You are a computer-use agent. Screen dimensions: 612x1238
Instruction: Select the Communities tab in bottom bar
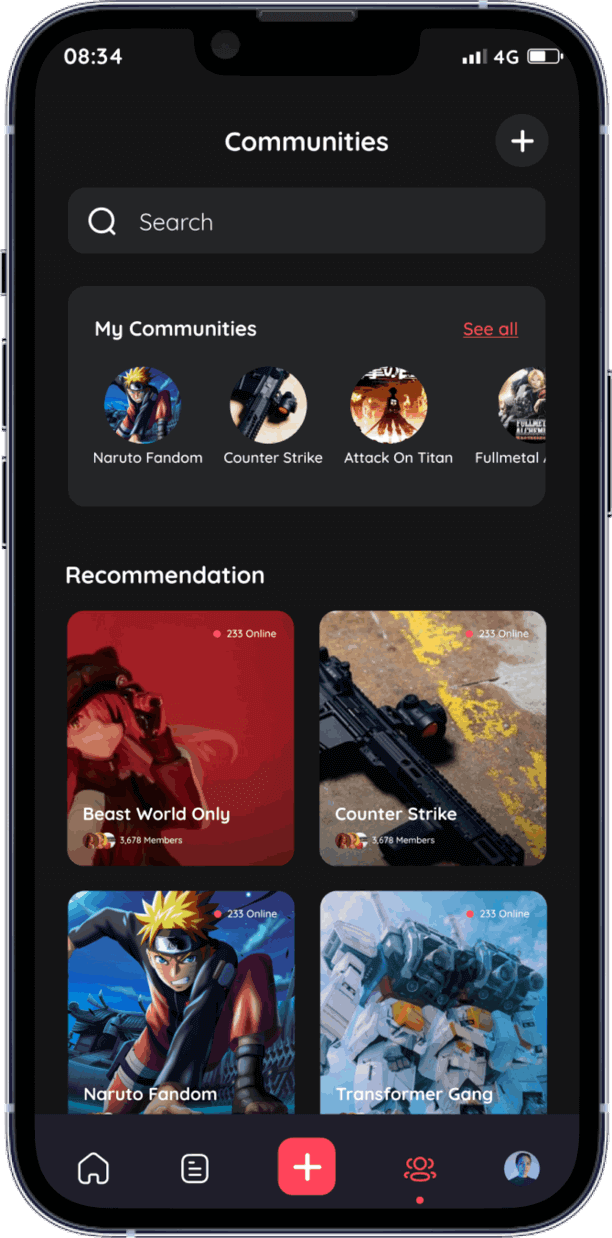pyautogui.click(x=419, y=1168)
